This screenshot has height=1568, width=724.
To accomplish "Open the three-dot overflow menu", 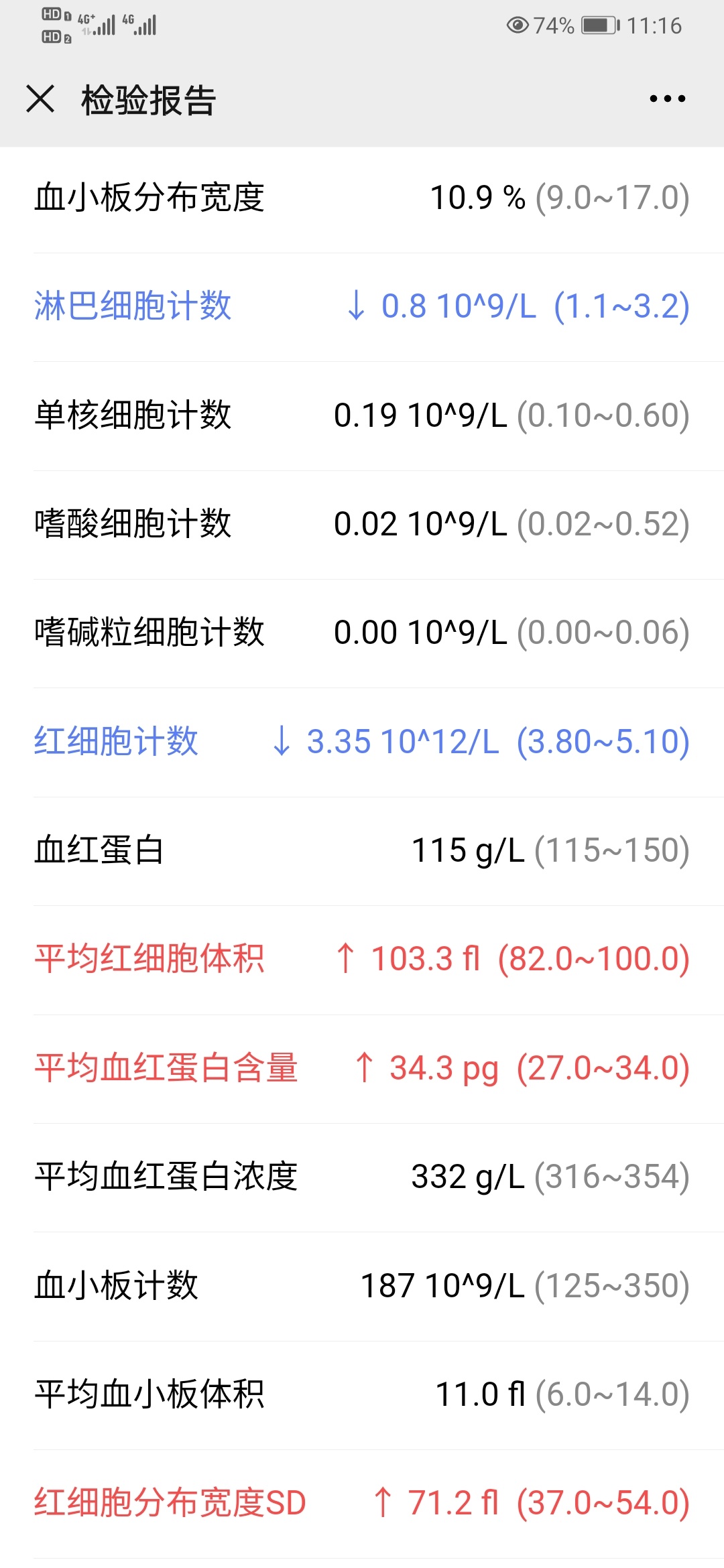I will (x=668, y=99).
